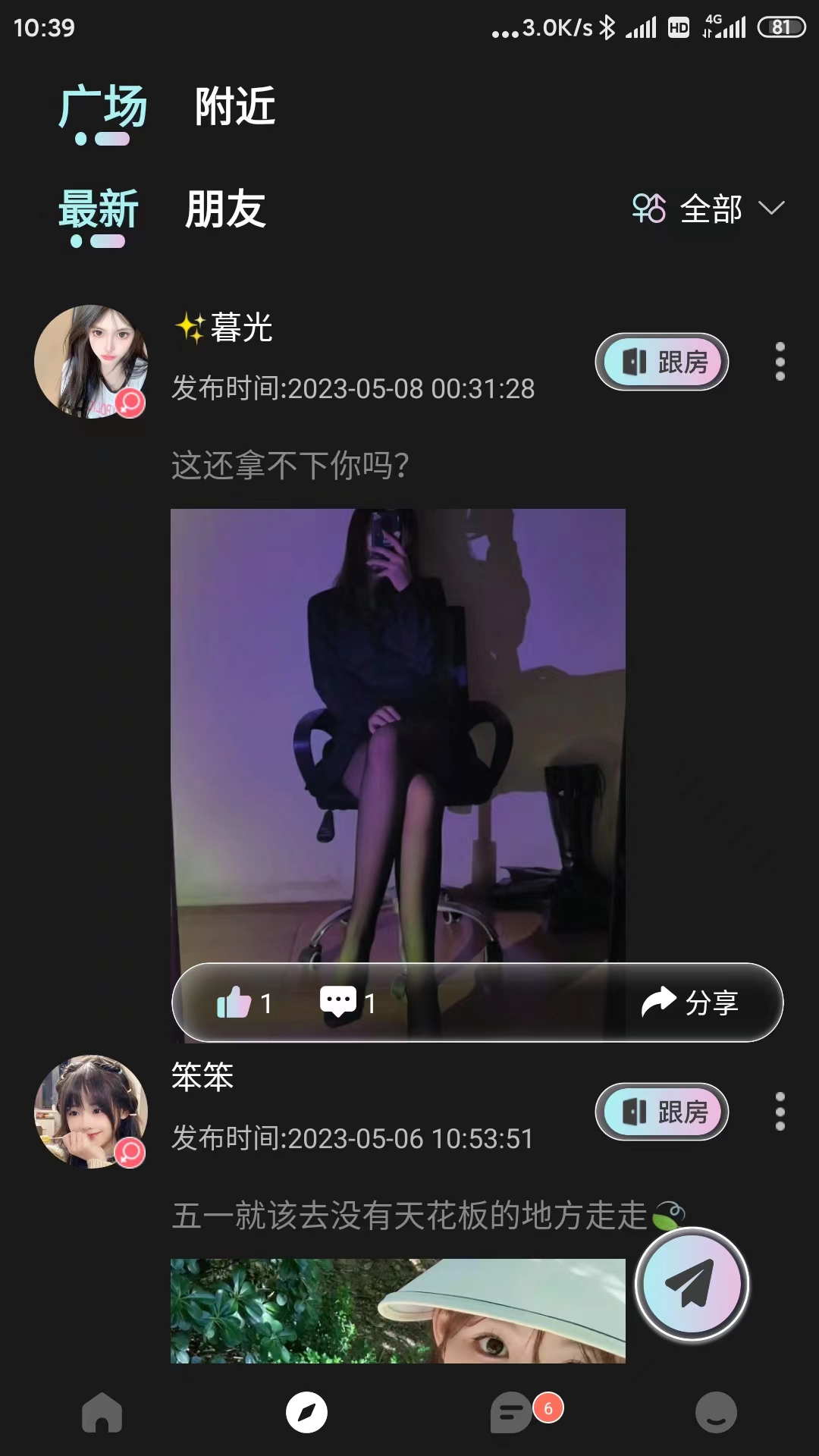The image size is (819, 1456).
Task: Go to the home tab
Action: point(102,1413)
